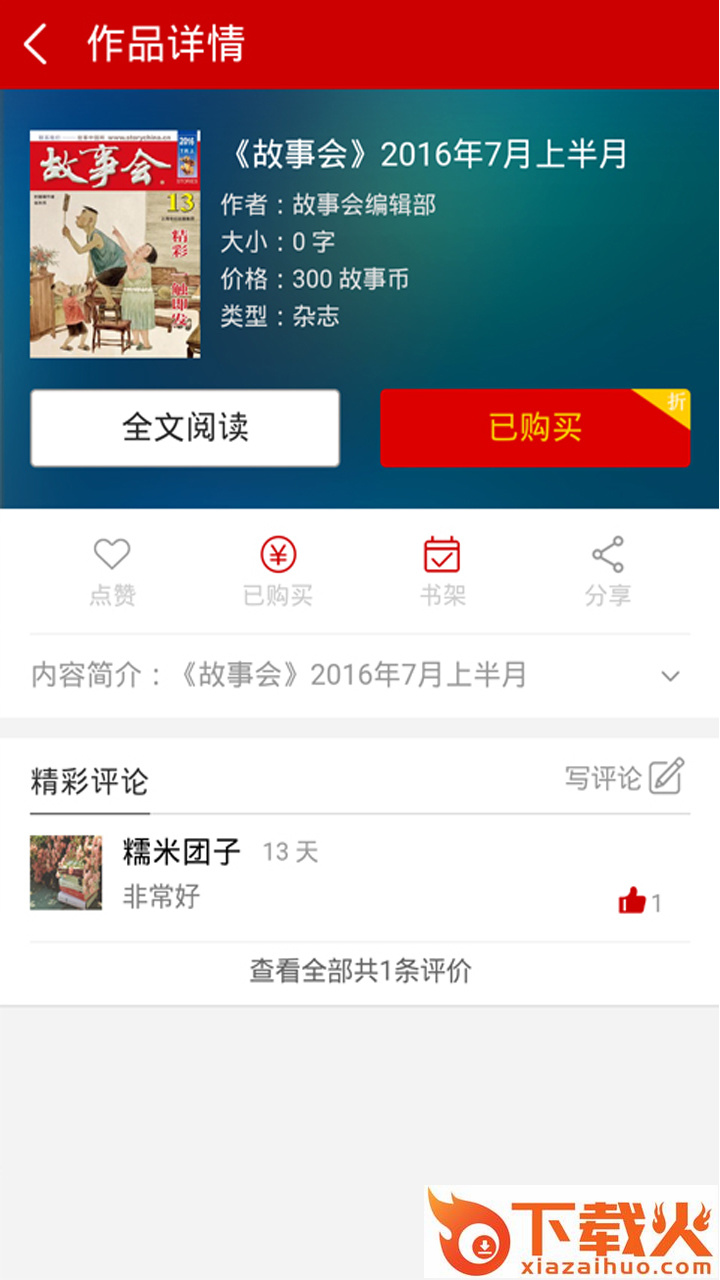Image resolution: width=720 pixels, height=1280 pixels.
Task: Expand the 内容简介 description
Action: point(670,676)
